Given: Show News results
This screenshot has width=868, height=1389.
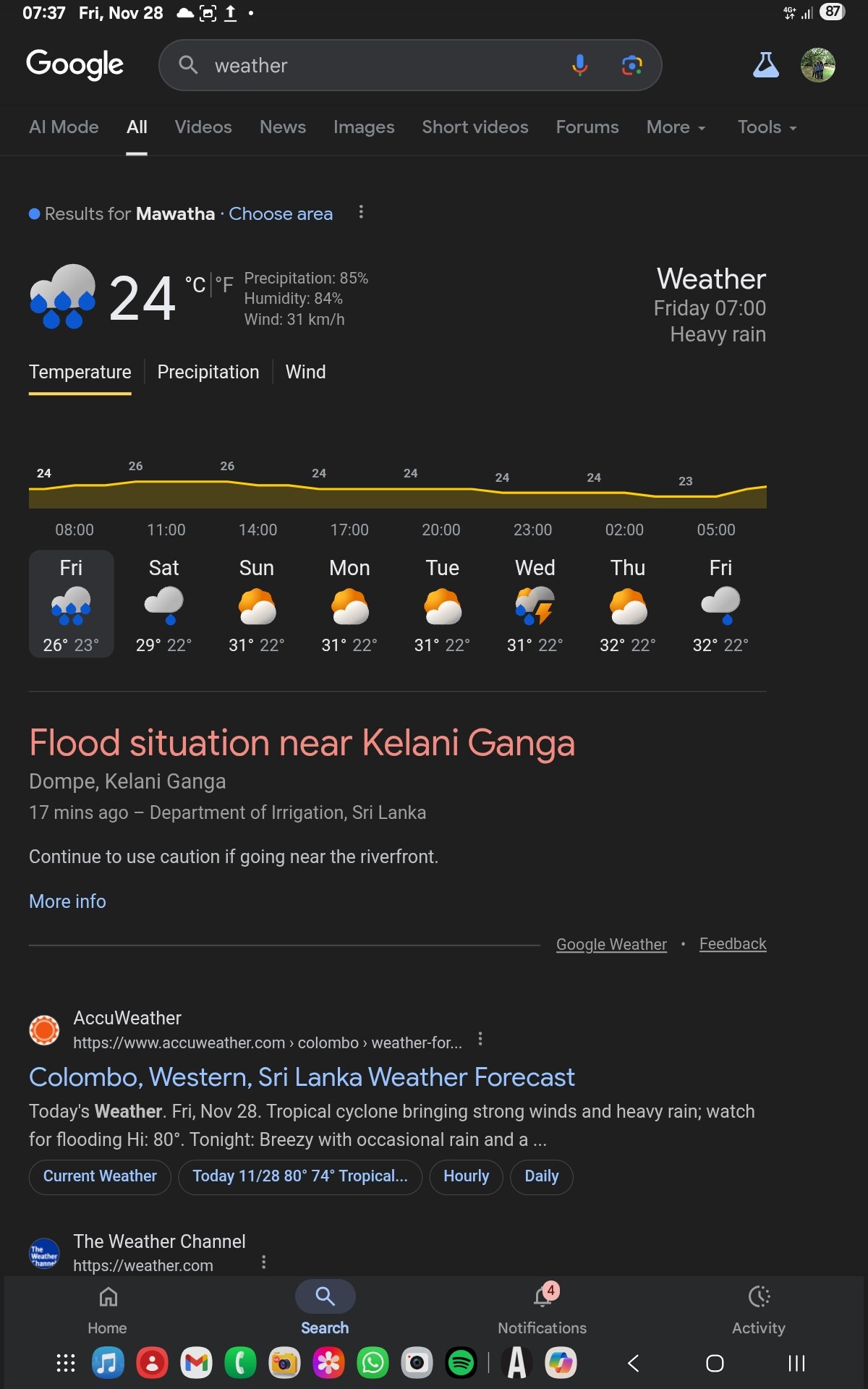Looking at the screenshot, I should click(x=283, y=127).
